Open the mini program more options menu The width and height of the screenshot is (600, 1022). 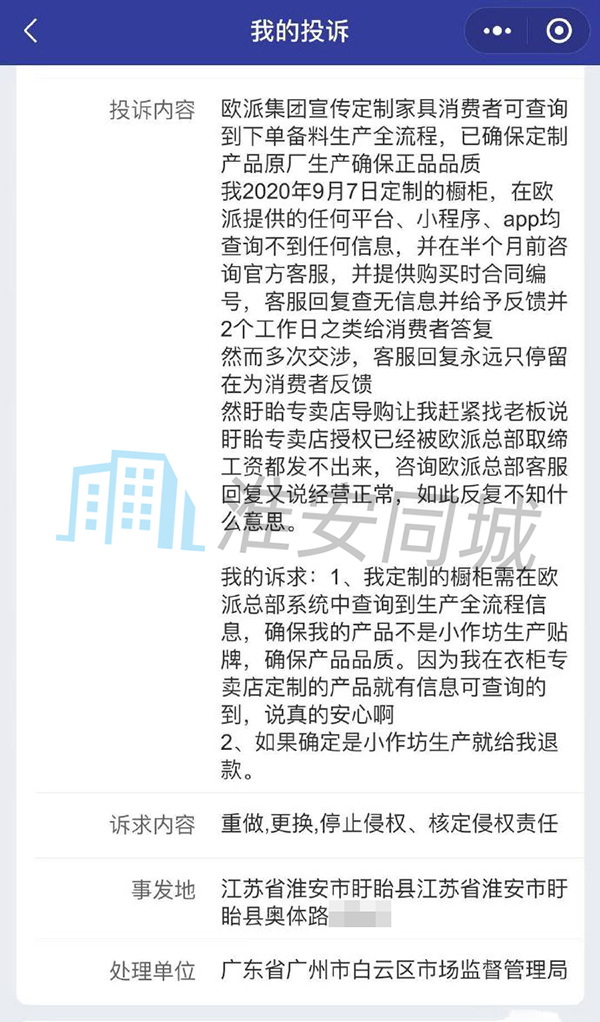point(496,31)
